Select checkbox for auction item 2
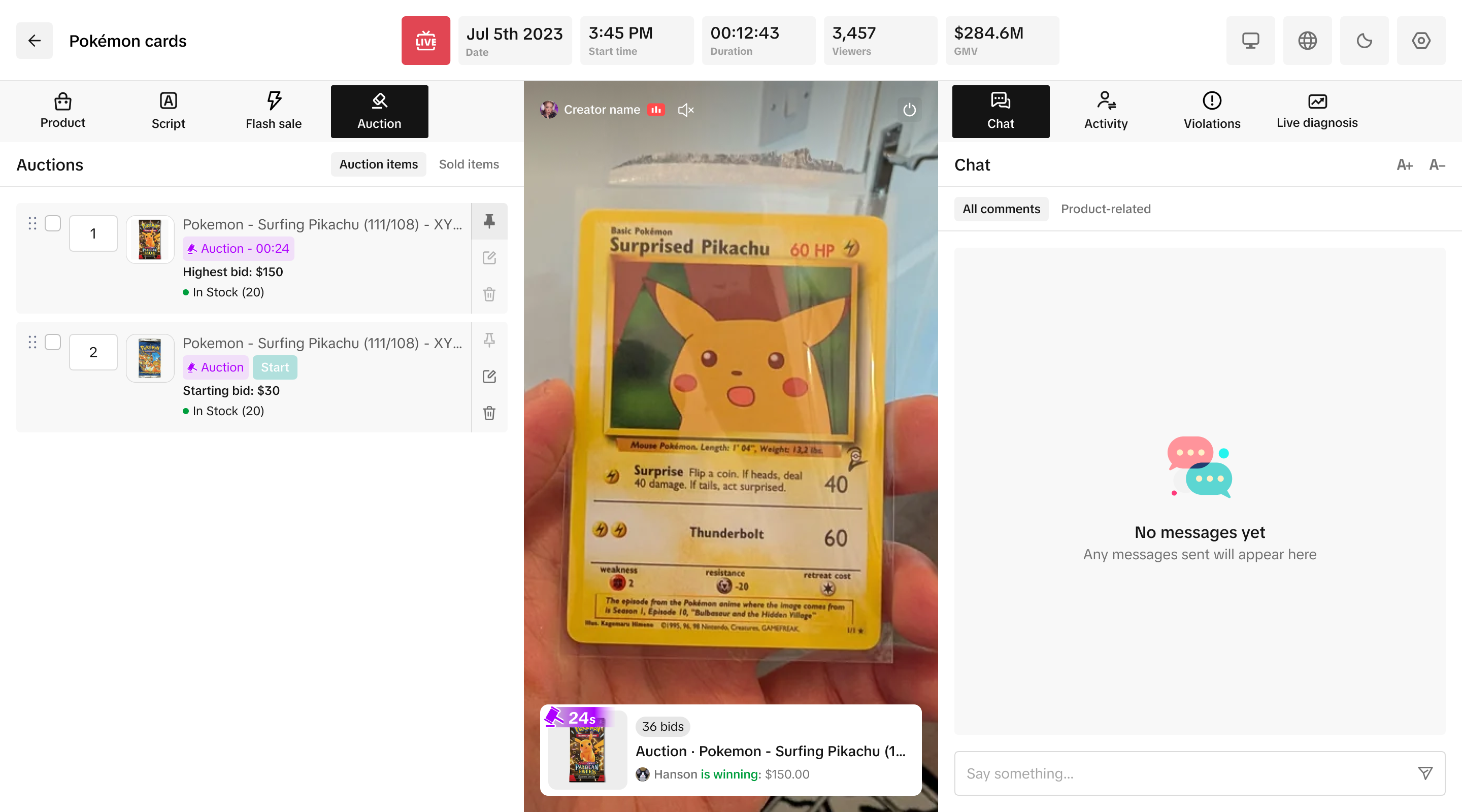Viewport: 1462px width, 812px height. (x=53, y=342)
